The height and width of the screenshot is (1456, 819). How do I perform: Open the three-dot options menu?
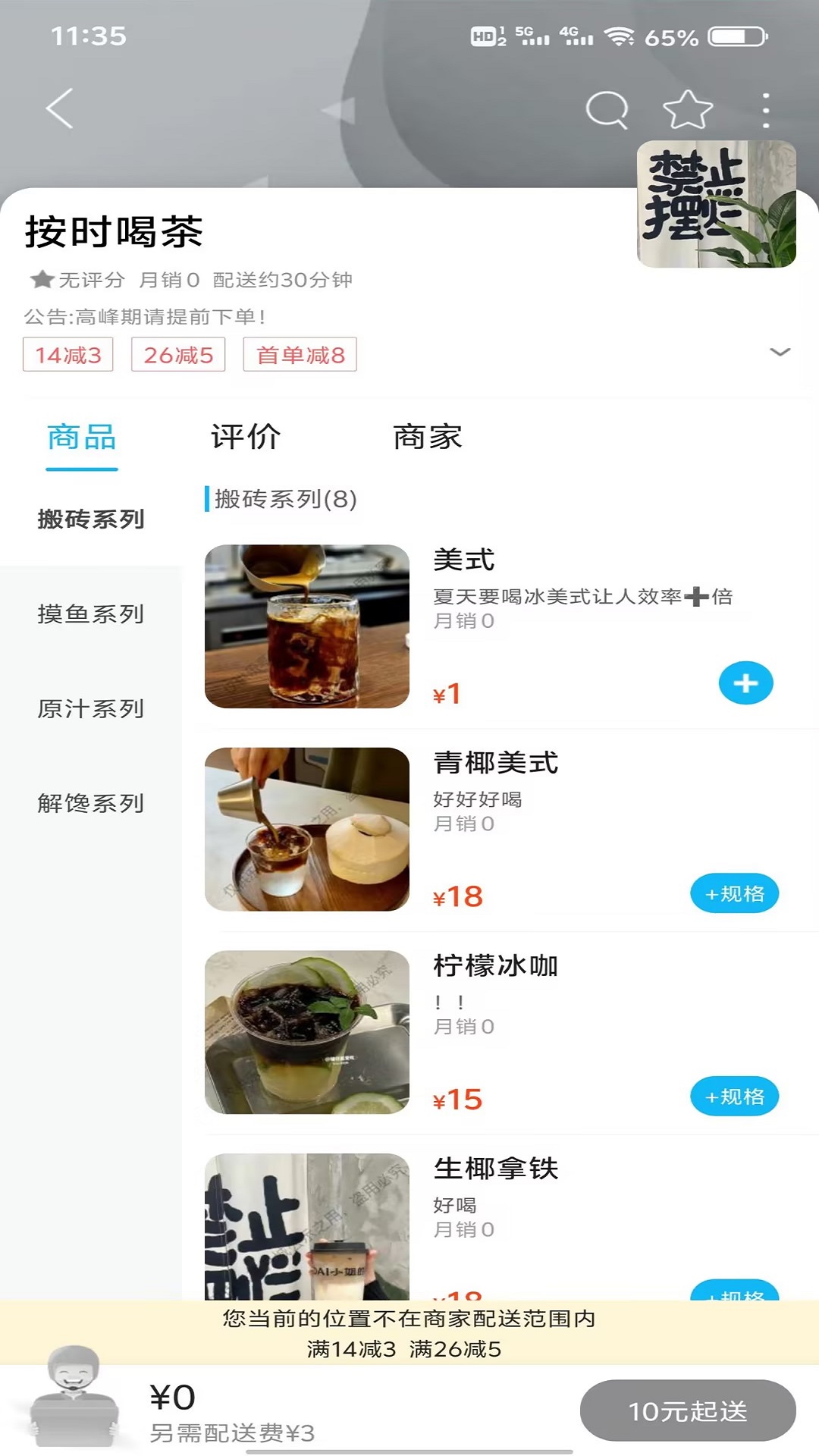coord(766,108)
